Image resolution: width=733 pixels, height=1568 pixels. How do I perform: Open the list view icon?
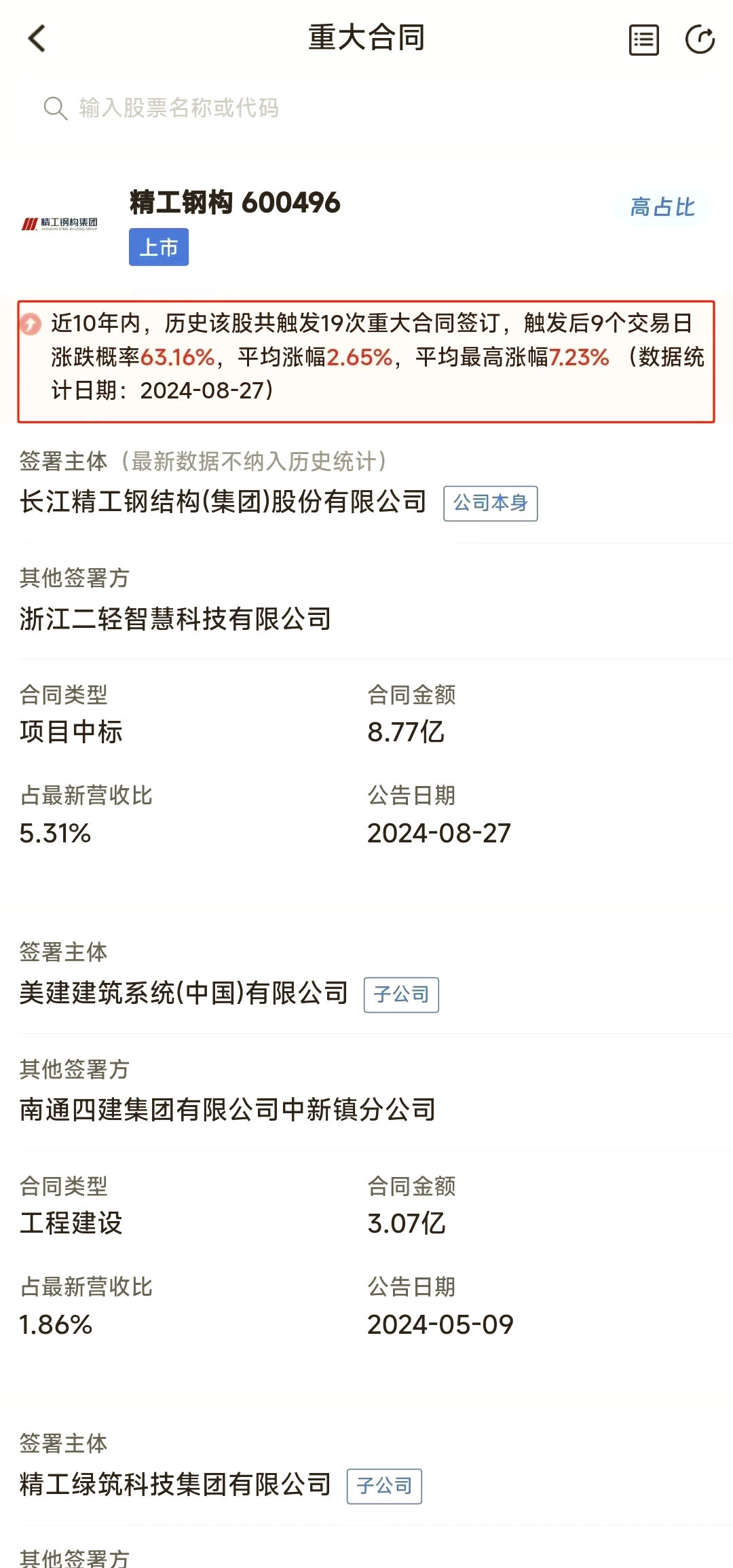[x=643, y=40]
